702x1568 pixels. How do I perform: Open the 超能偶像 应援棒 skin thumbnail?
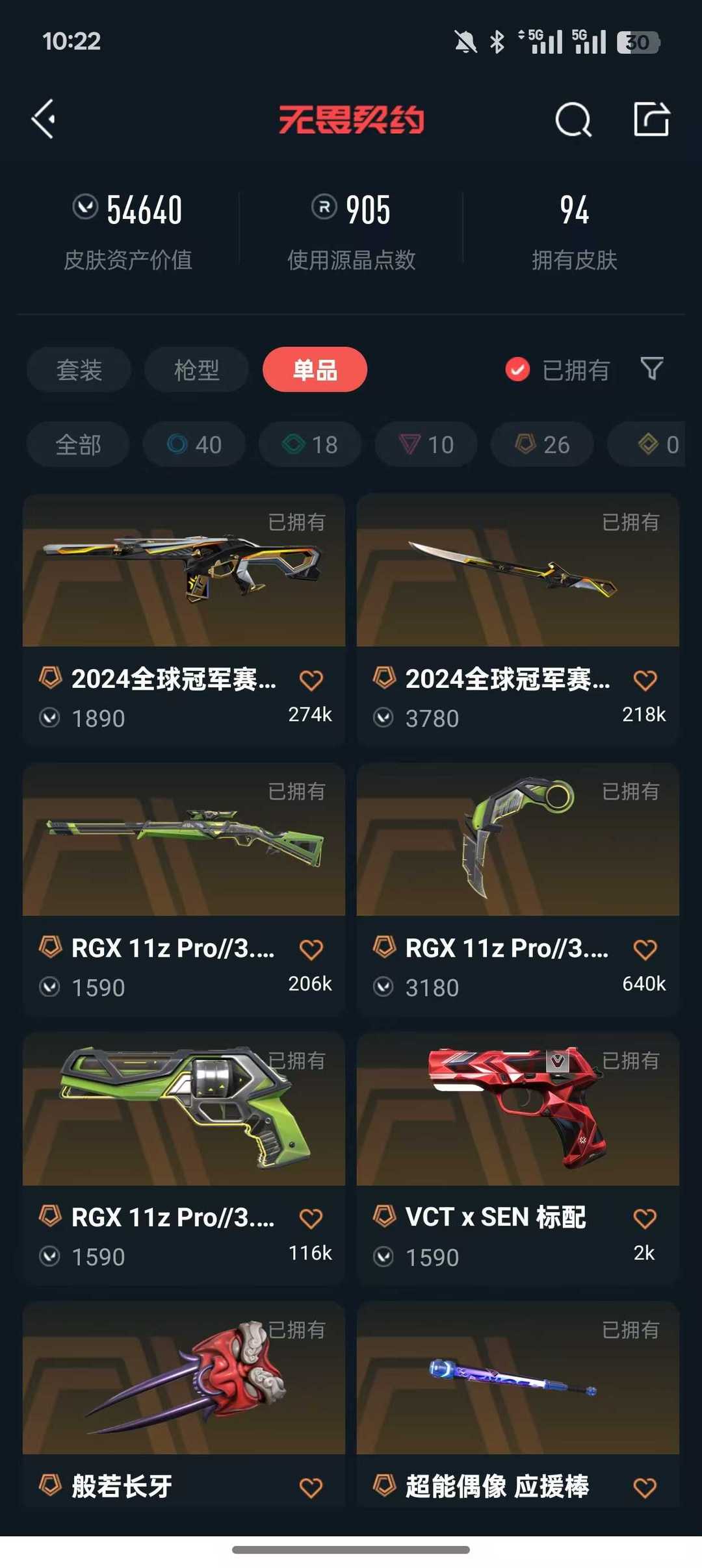tap(517, 1380)
